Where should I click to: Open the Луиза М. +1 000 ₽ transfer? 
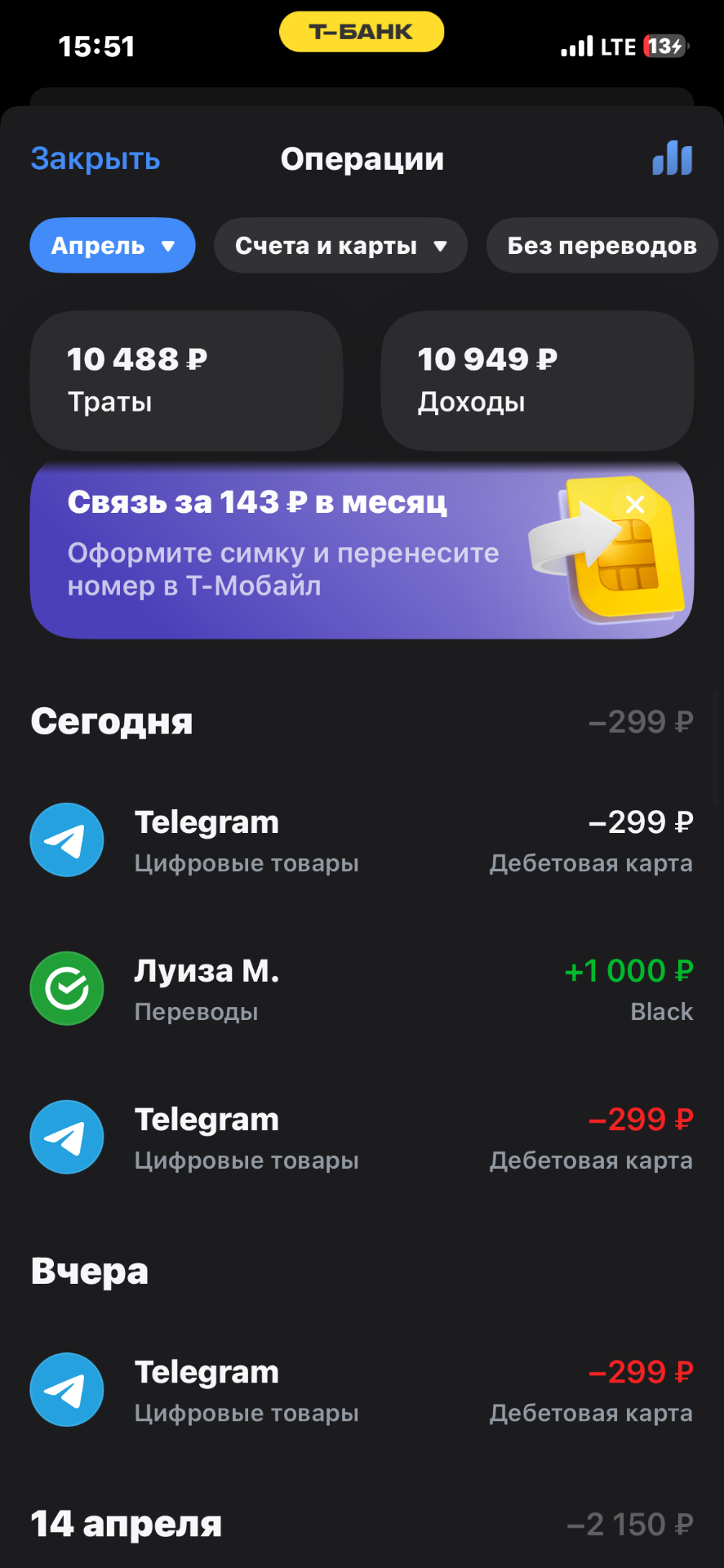point(362,989)
